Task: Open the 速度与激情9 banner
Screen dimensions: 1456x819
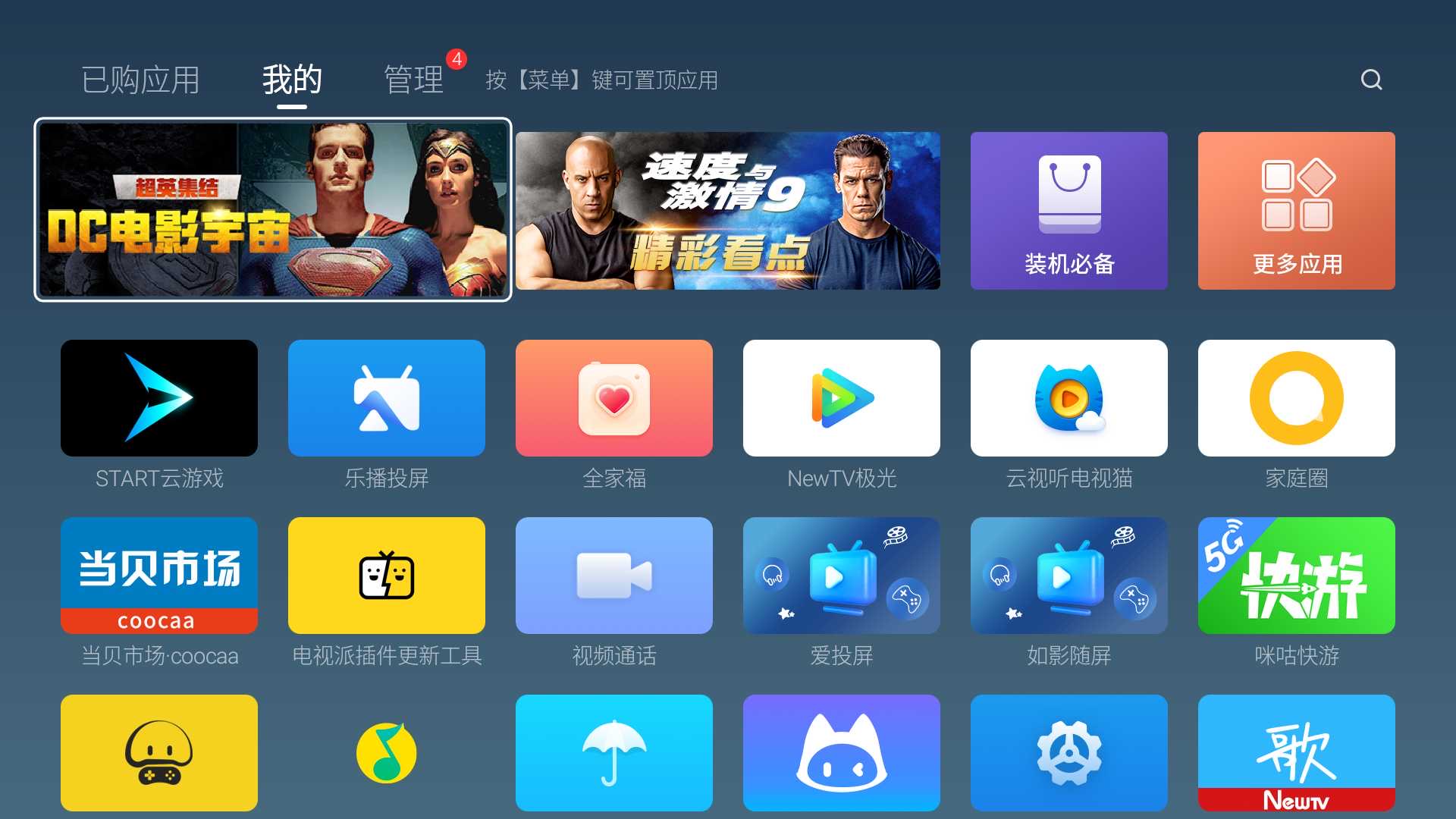Action: [728, 211]
